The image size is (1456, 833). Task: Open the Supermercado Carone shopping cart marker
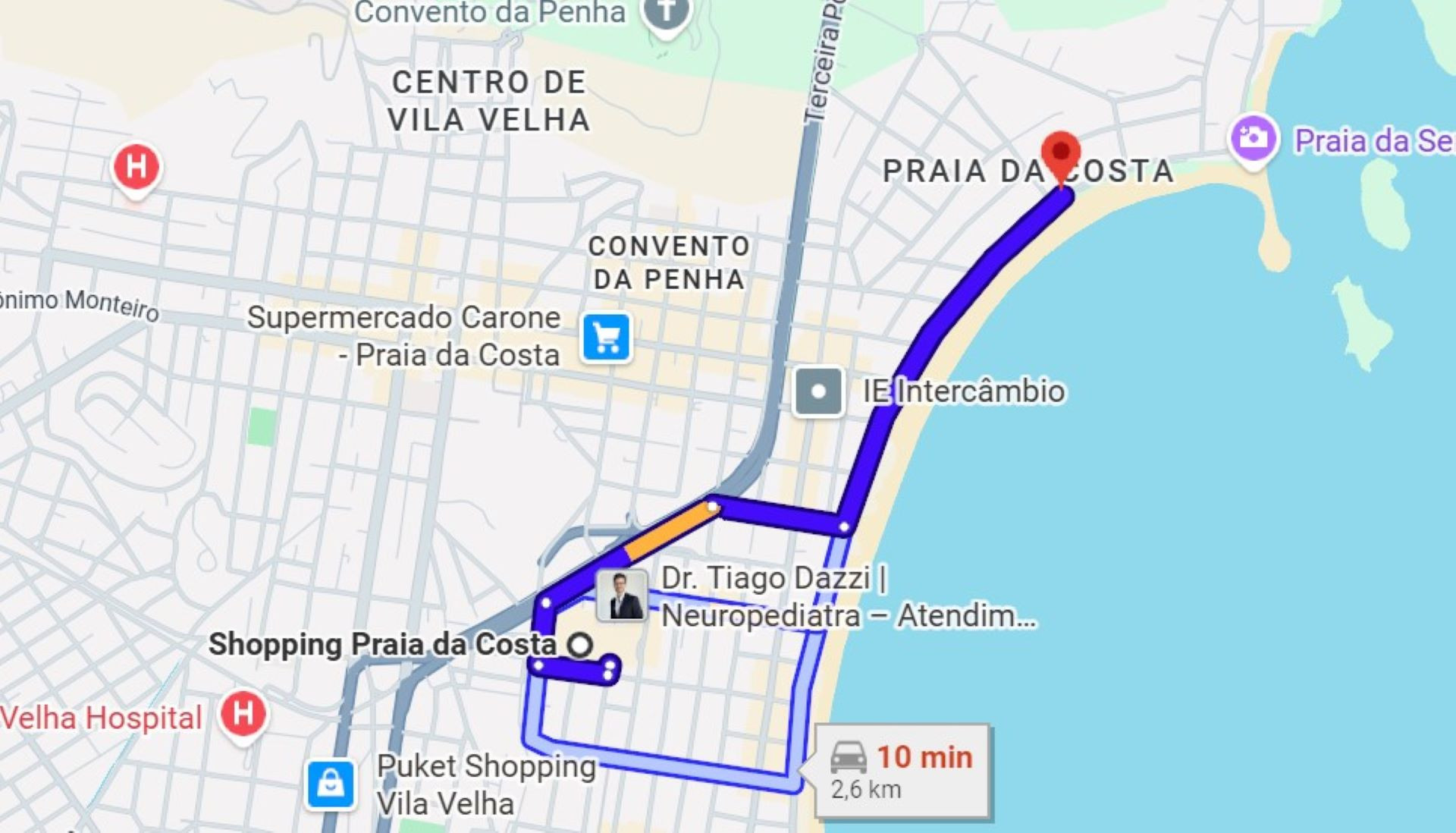click(606, 337)
